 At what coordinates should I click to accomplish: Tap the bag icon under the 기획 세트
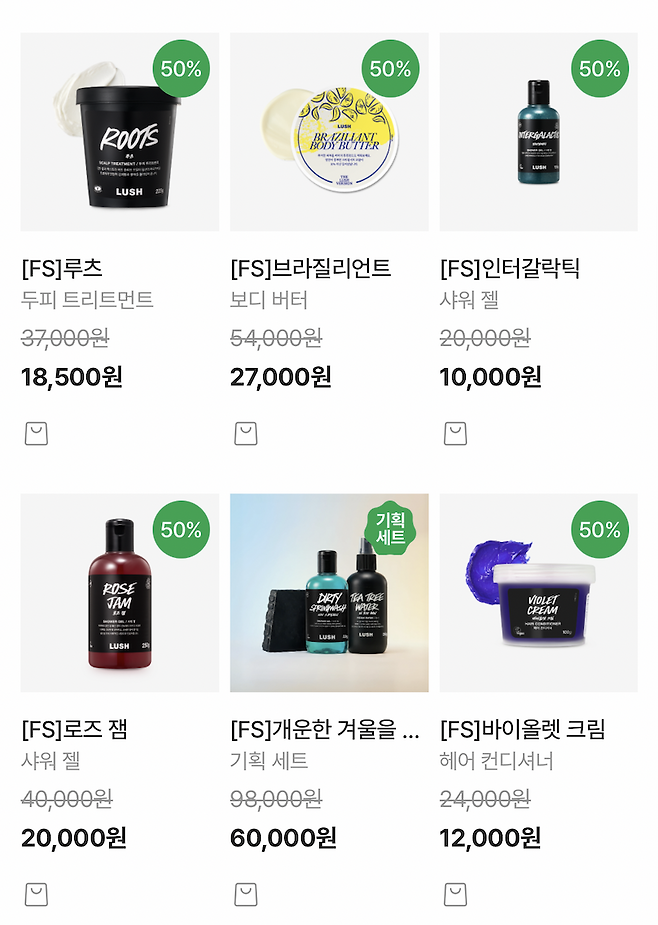tap(246, 894)
